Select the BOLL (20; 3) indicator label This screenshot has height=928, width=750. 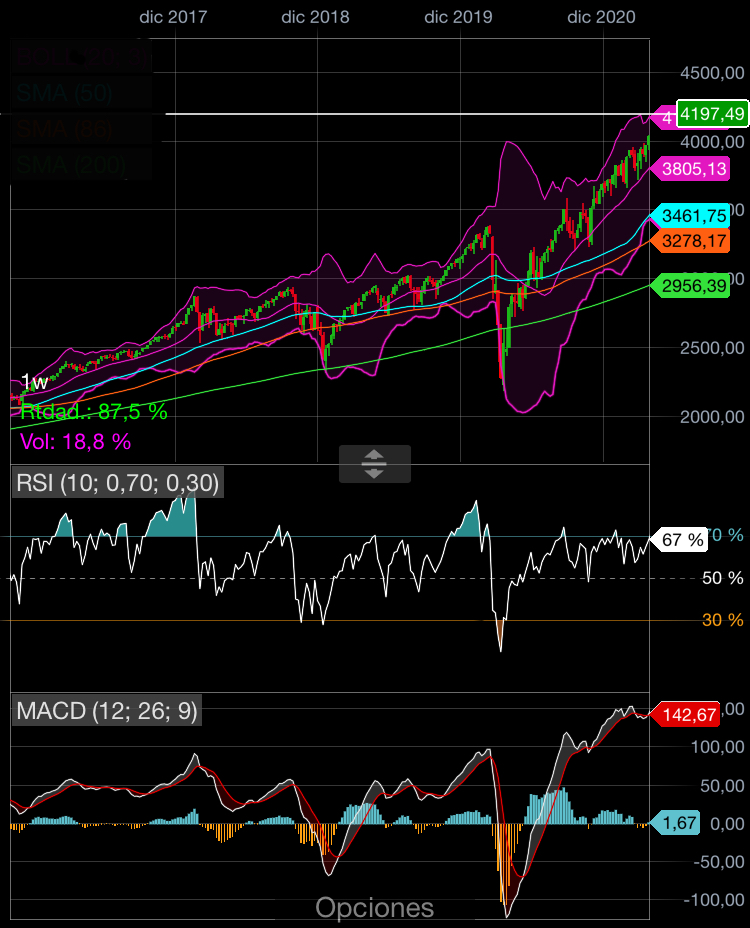(80, 57)
